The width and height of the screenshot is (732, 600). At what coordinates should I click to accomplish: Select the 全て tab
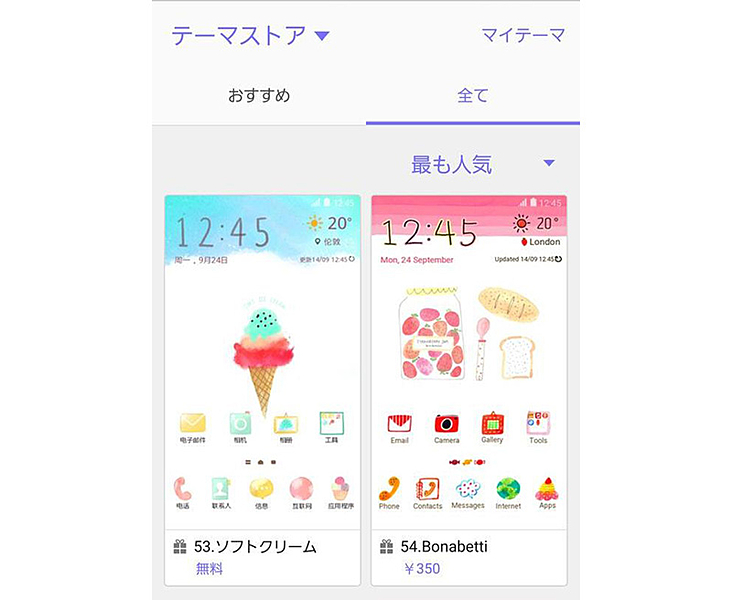point(472,96)
